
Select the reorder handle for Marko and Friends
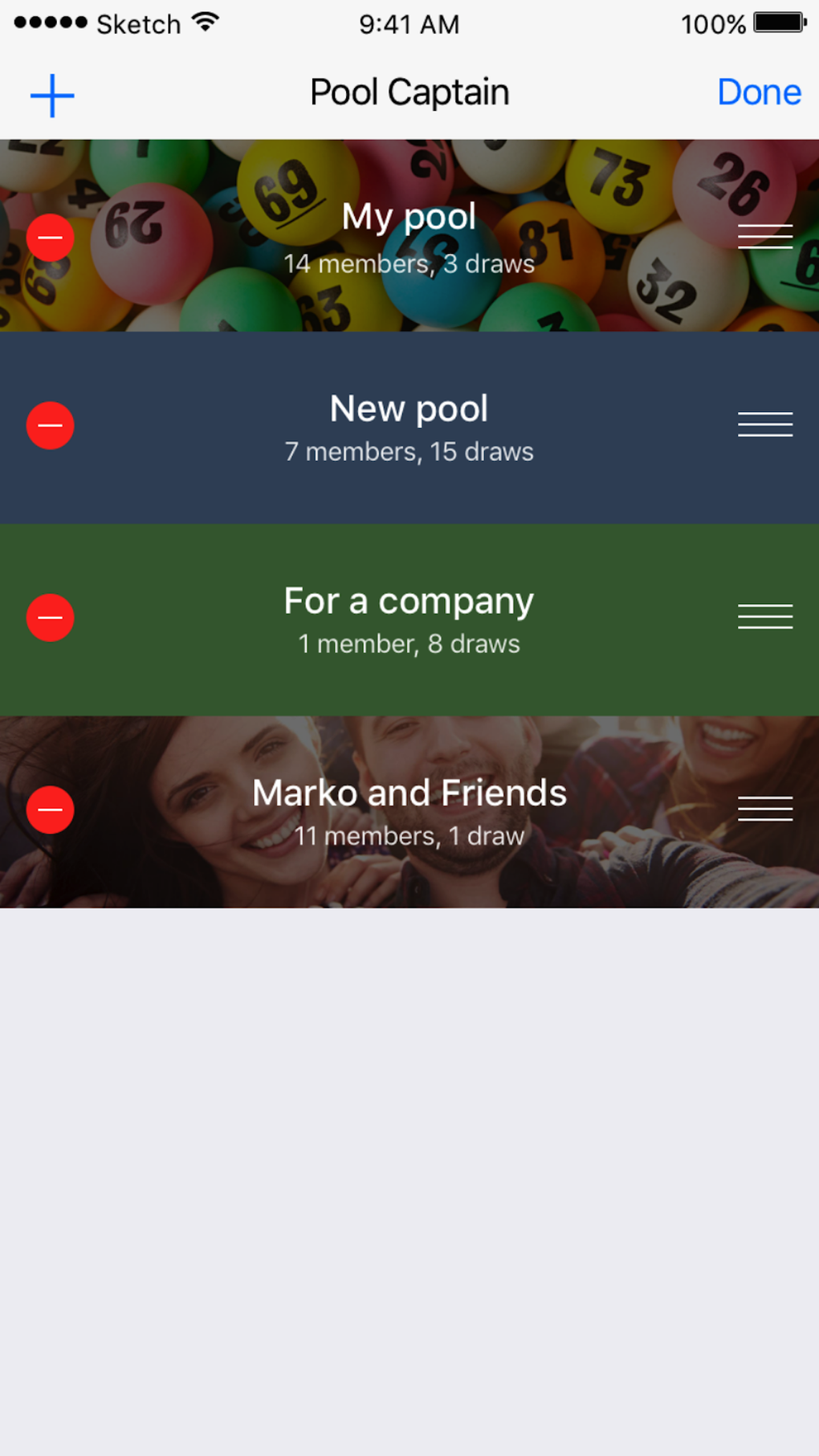point(764,809)
